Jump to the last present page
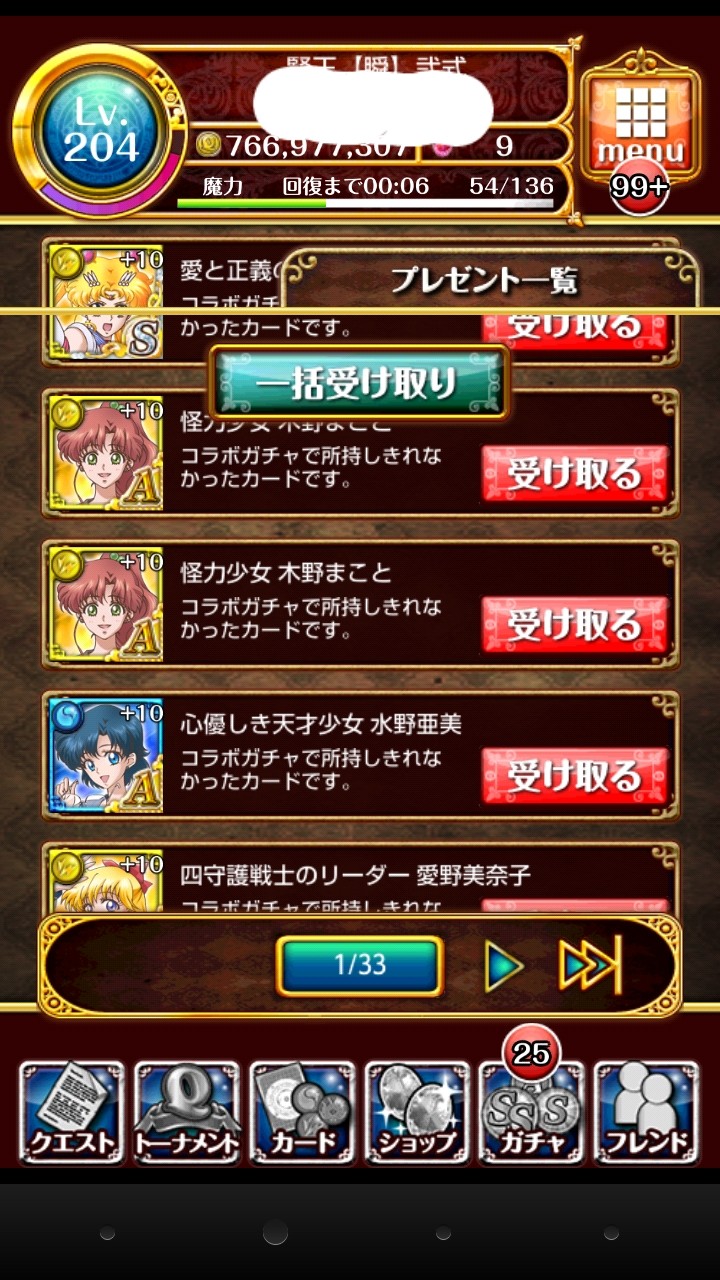Image resolution: width=720 pixels, height=1280 pixels. pos(590,966)
